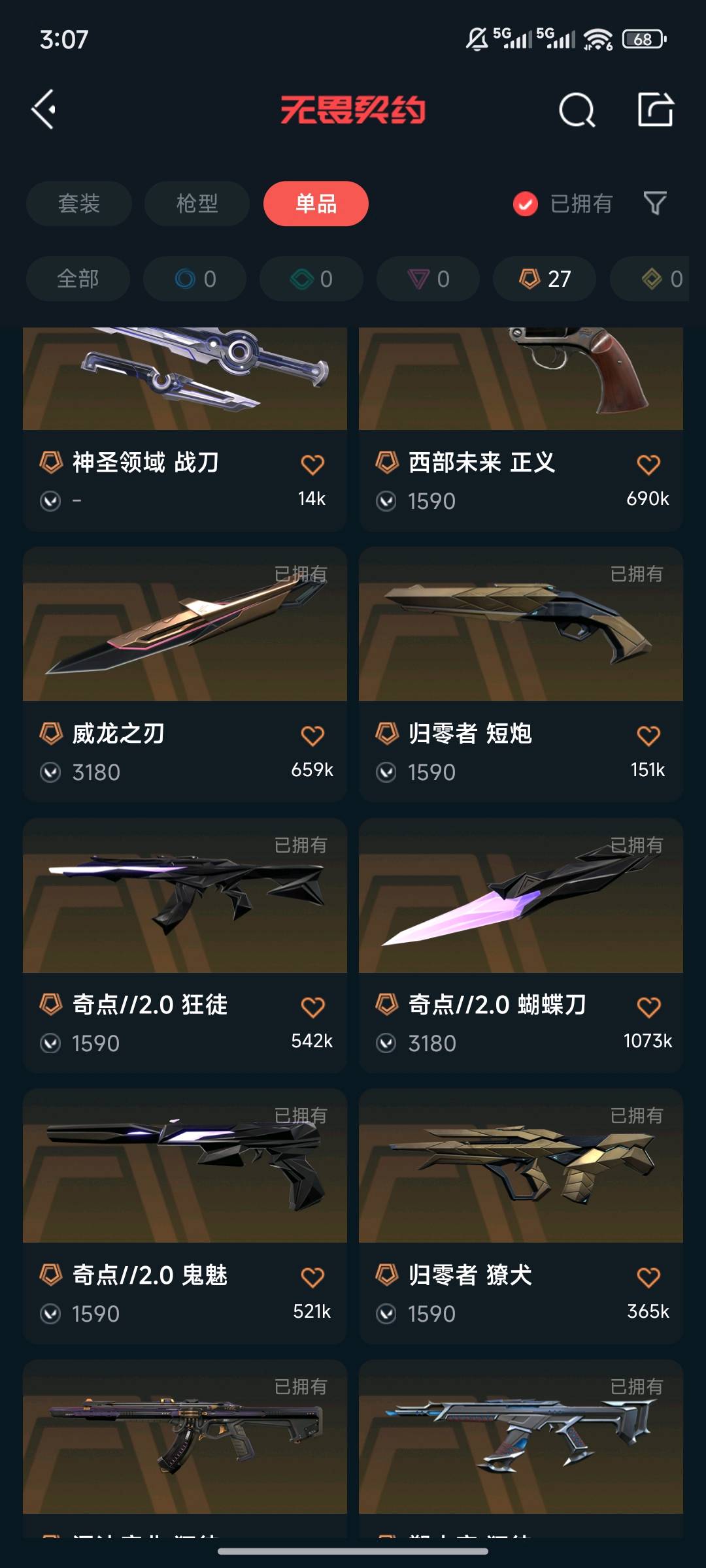Select the 单品 tab
The width and height of the screenshot is (706, 1568).
316,204
